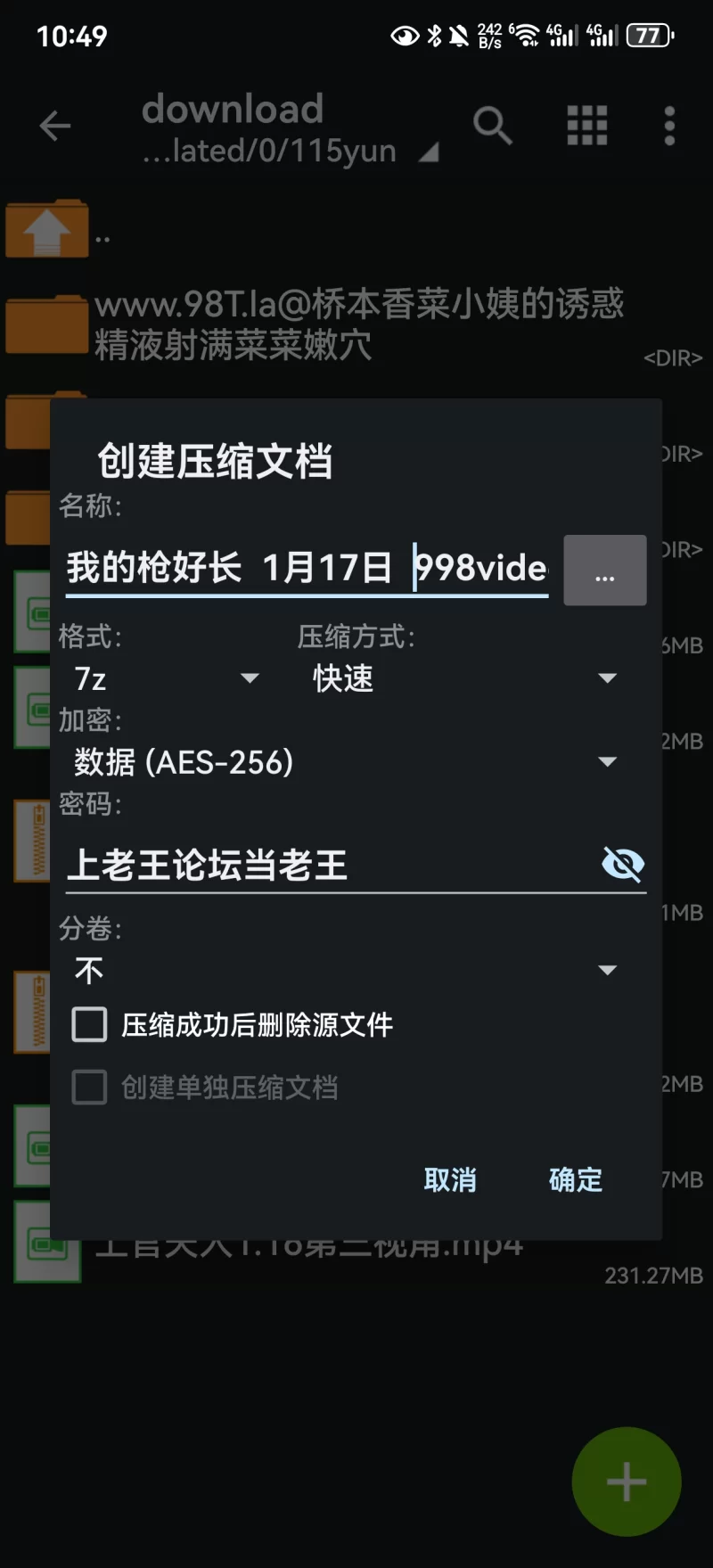Check delete source files after compression
This screenshot has width=713, height=1568.
point(90,1025)
